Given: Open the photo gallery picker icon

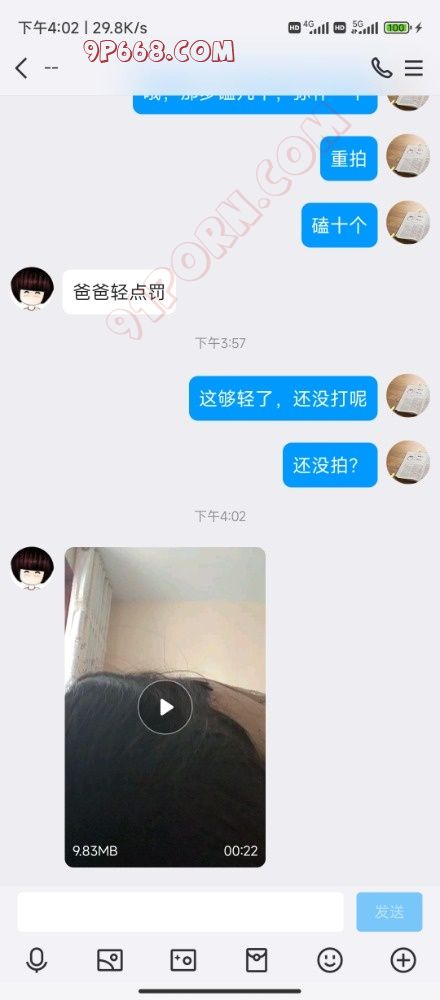Looking at the screenshot, I should 110,960.
